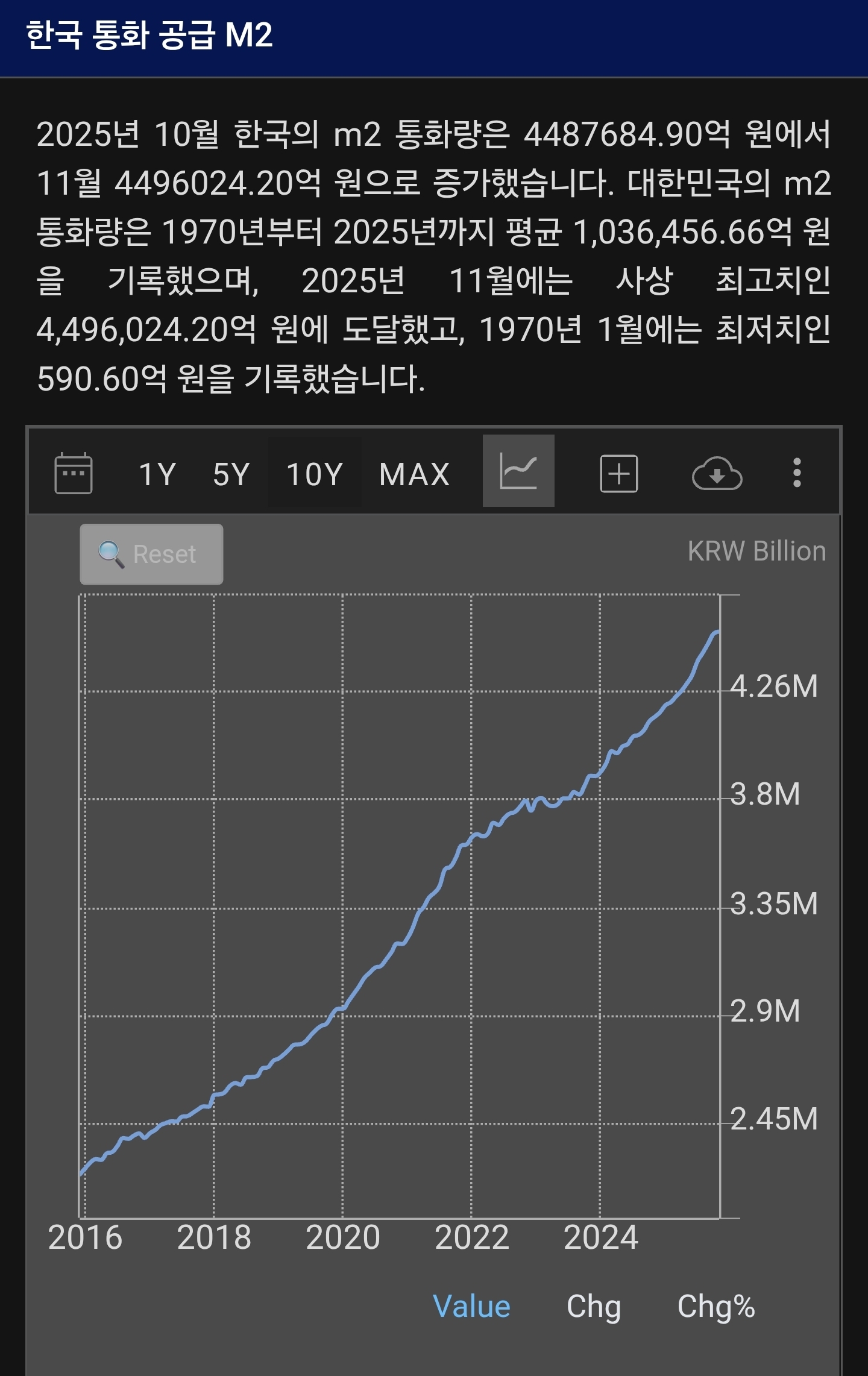The width and height of the screenshot is (868, 1376).
Task: Show Chg% percentage change view
Action: click(715, 1307)
